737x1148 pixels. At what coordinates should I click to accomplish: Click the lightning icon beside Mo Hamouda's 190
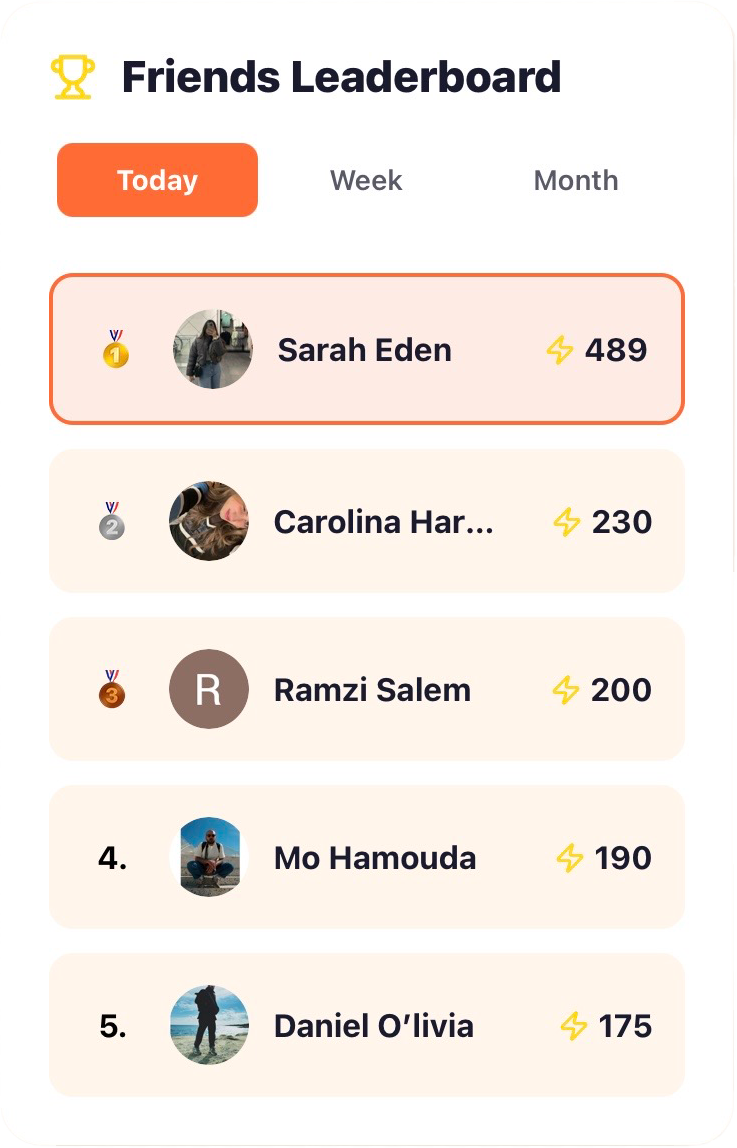(568, 857)
